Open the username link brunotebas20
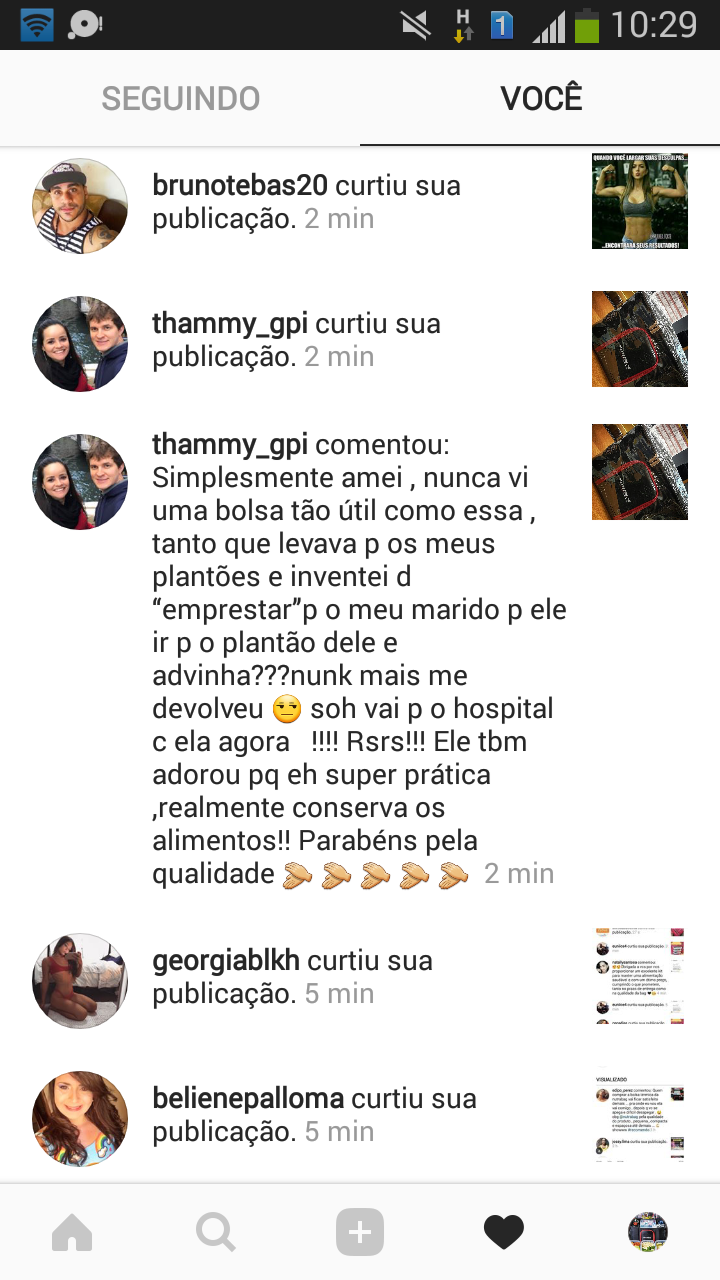 [x=240, y=185]
